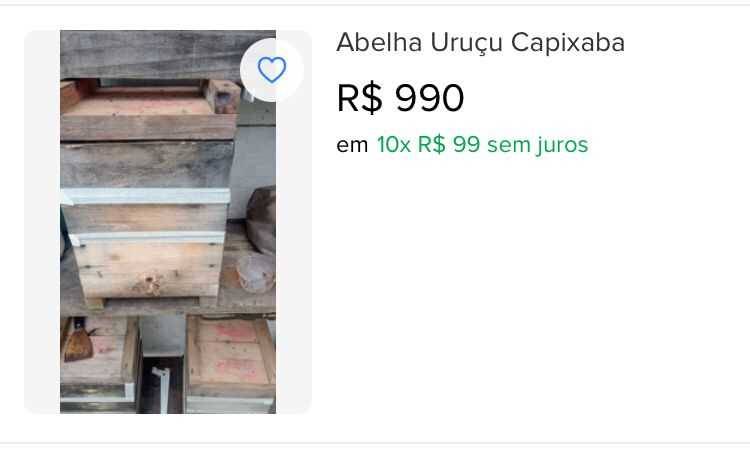Open the Abelha Uruçu Capixaba listing
Image resolution: width=750 pixels, height=450 pixels.
tap(480, 43)
